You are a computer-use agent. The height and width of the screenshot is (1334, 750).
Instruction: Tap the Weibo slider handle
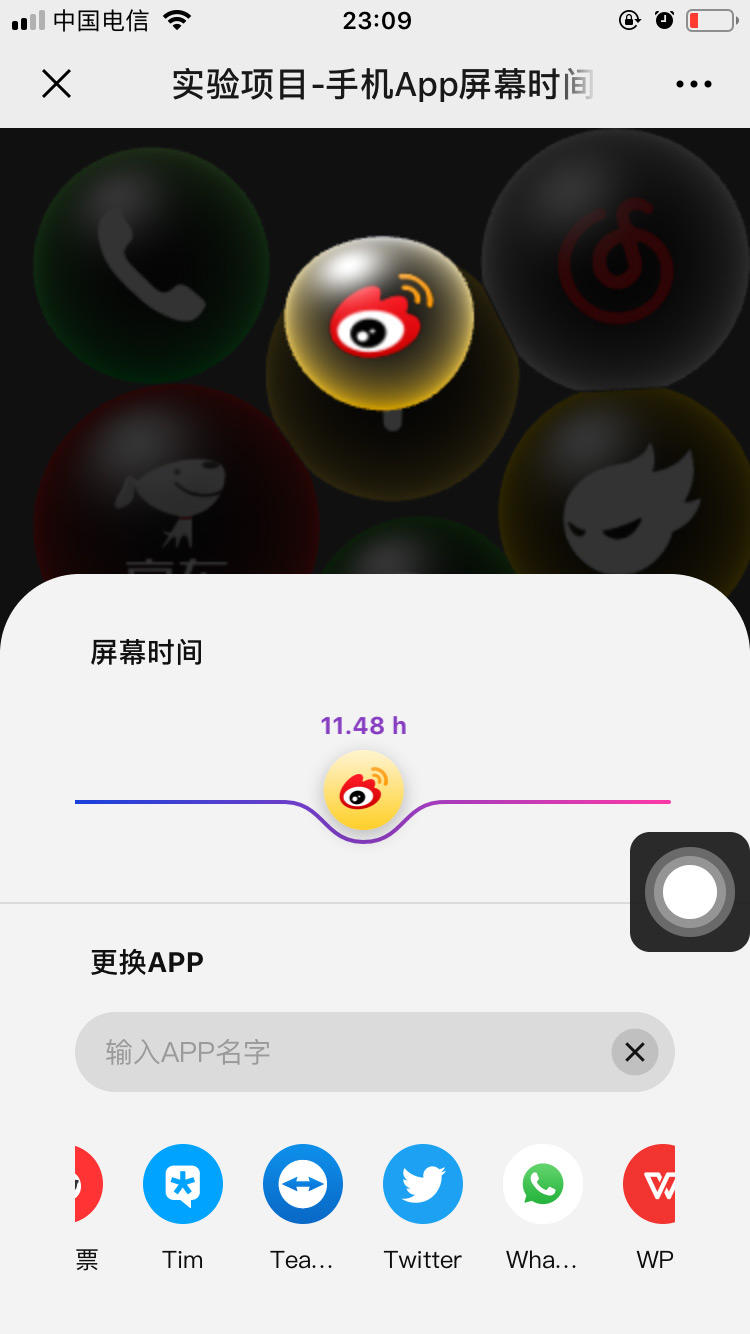363,790
